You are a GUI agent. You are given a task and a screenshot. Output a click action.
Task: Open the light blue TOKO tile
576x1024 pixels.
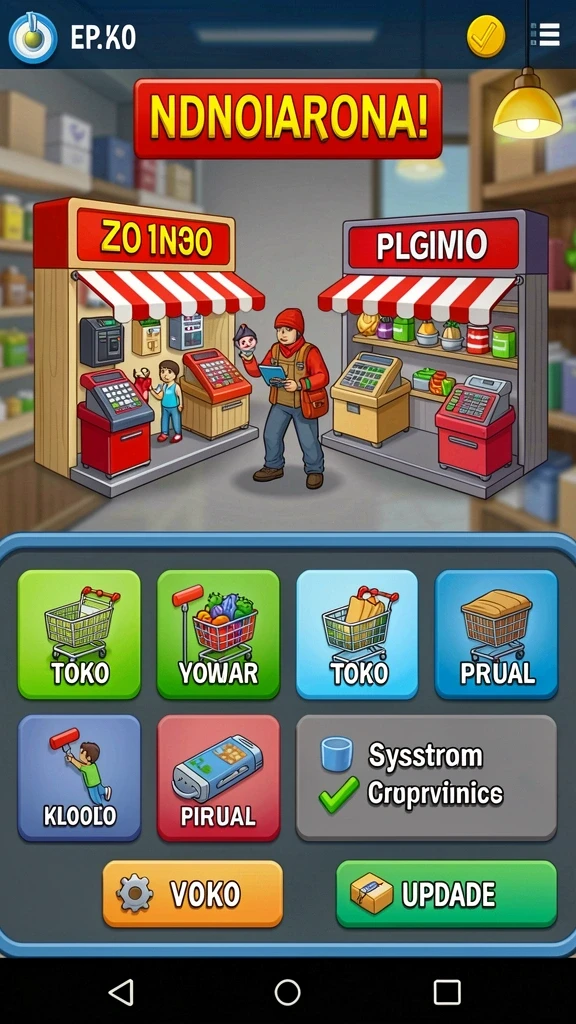(357, 634)
